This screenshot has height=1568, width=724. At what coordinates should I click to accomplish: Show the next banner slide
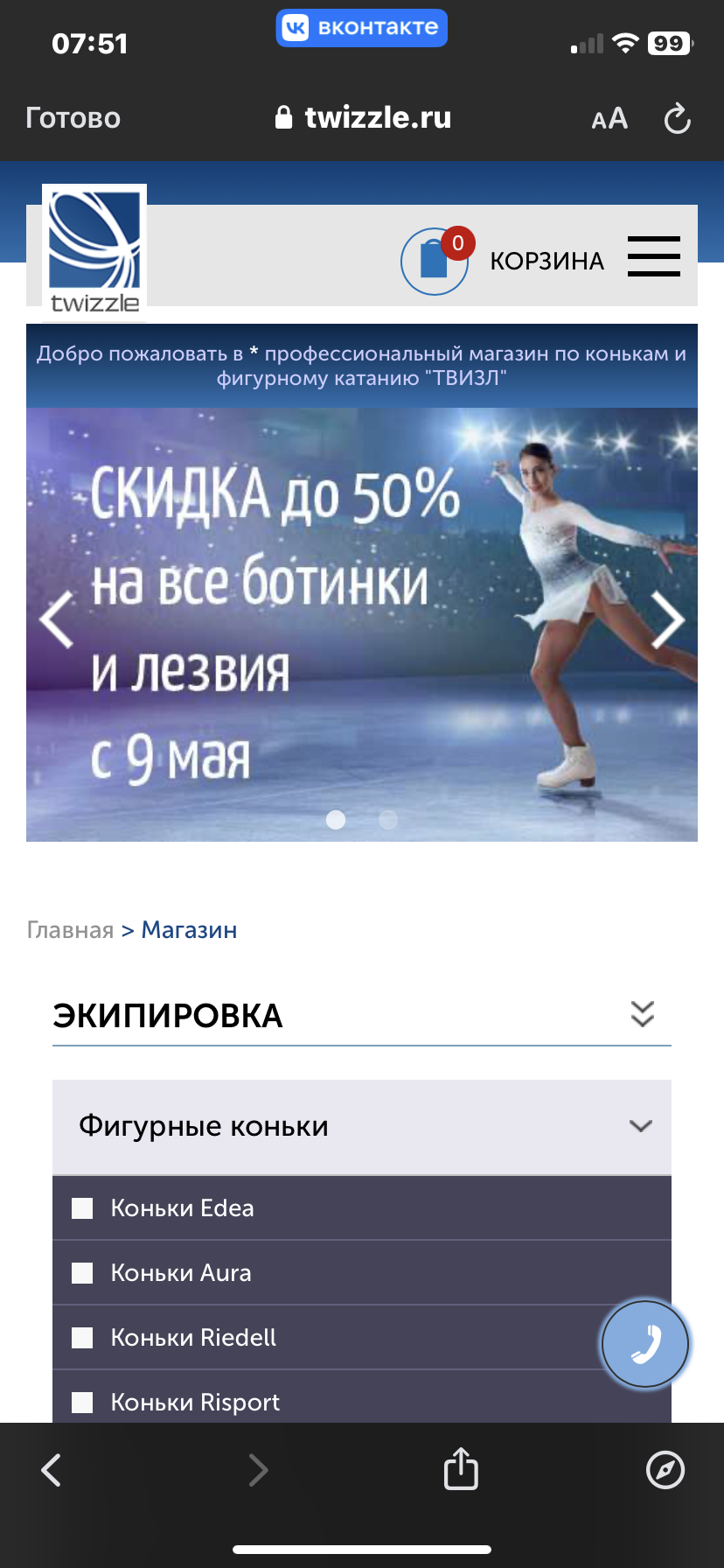[x=667, y=619]
